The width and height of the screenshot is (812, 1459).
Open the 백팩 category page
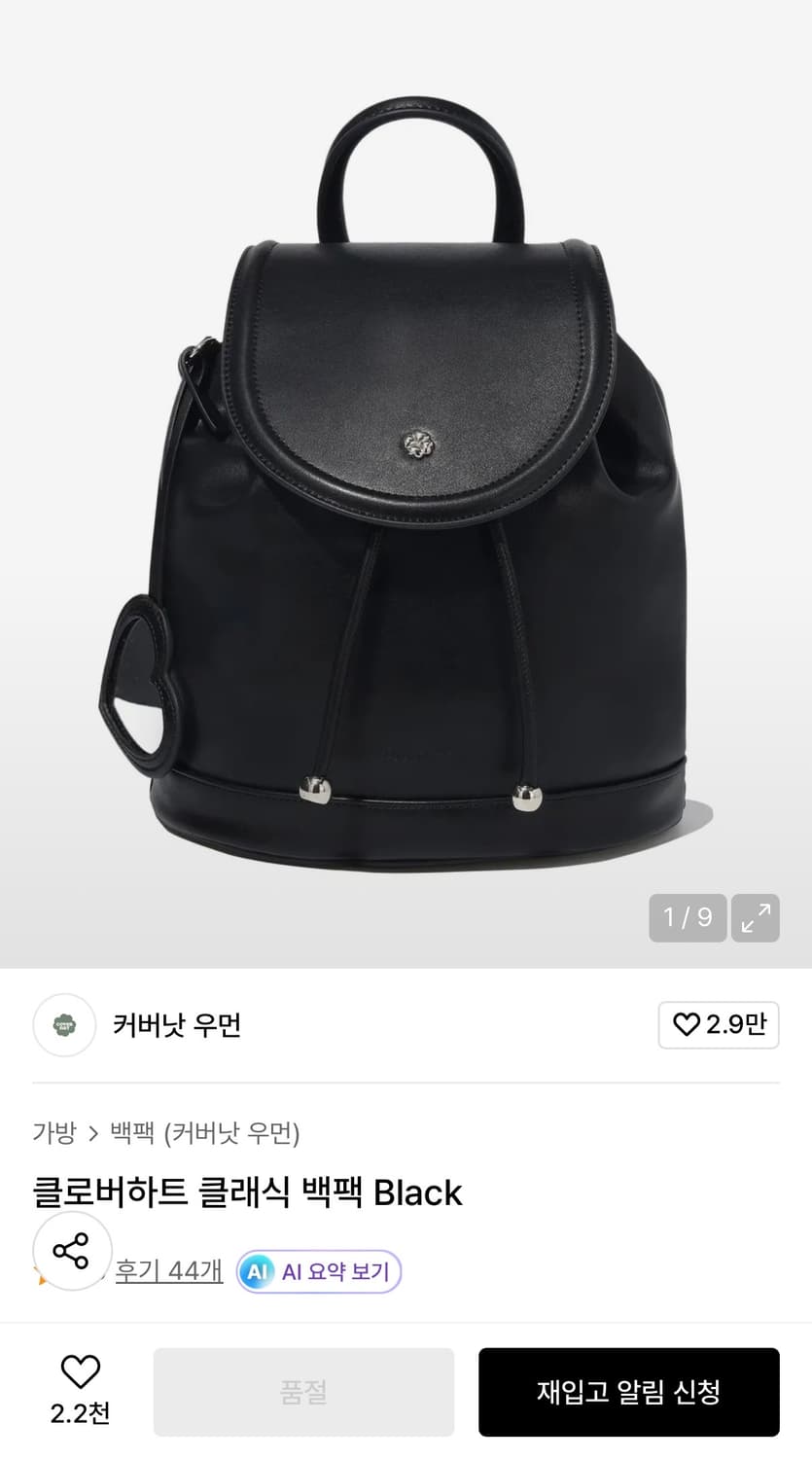point(136,1133)
